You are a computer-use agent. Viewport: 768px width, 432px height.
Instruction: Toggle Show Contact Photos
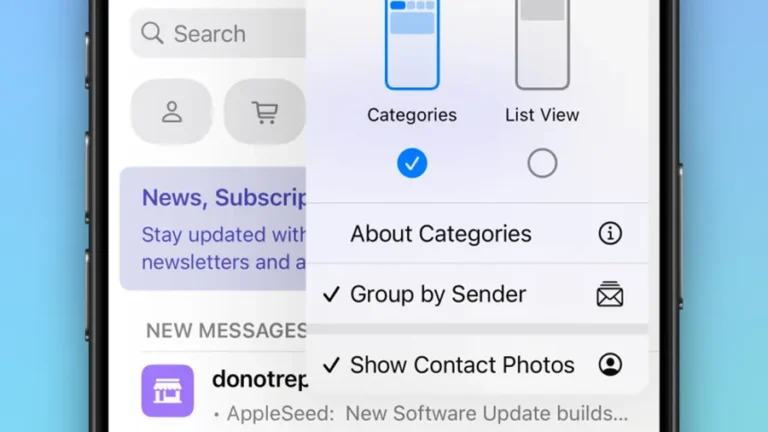[478, 365]
